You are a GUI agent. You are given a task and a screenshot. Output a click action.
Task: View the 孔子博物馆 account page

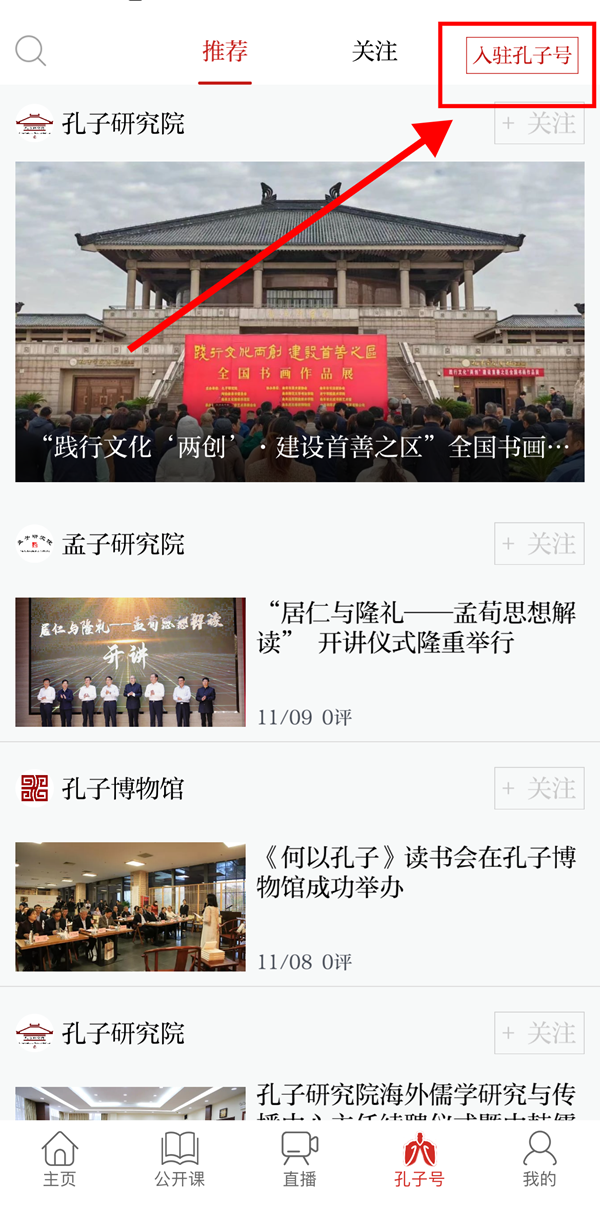tap(122, 788)
